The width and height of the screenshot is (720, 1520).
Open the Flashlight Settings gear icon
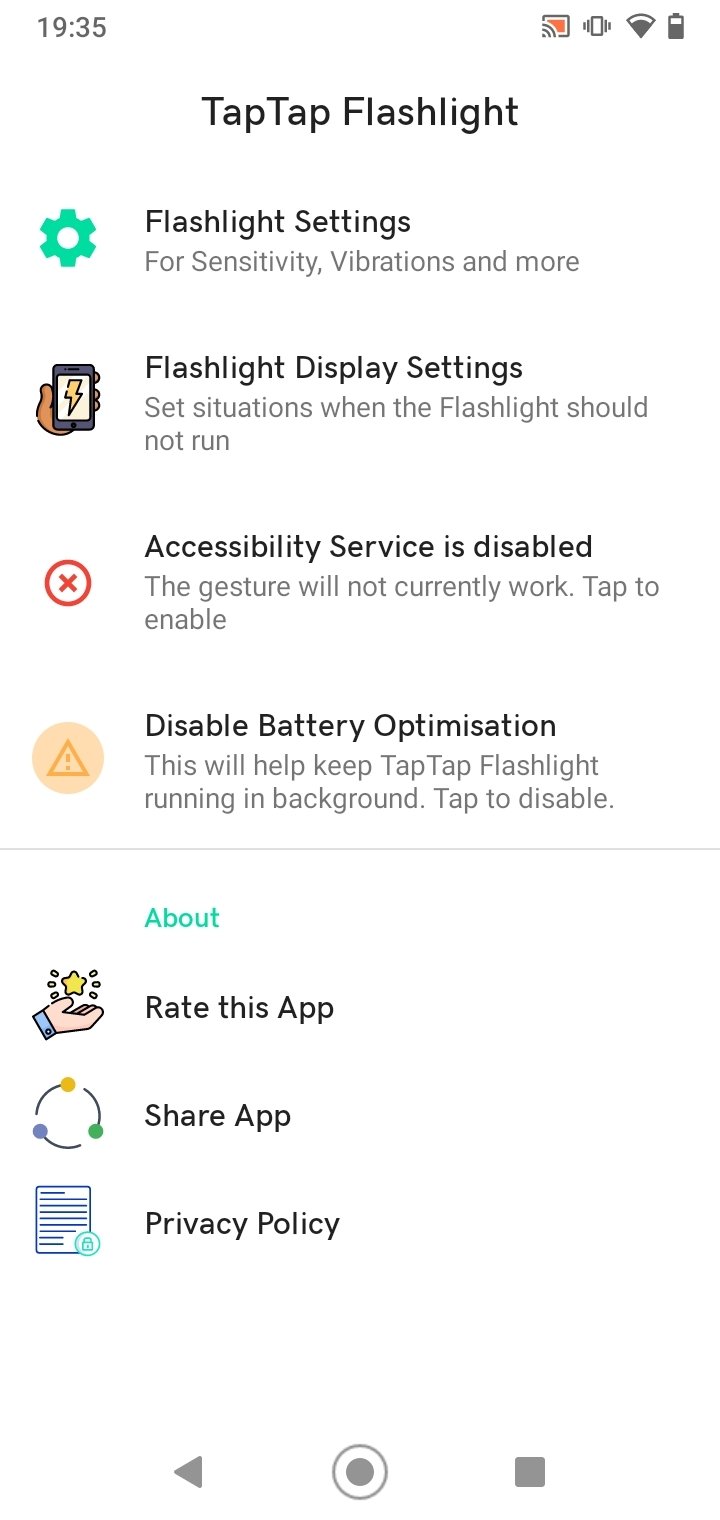click(66, 240)
